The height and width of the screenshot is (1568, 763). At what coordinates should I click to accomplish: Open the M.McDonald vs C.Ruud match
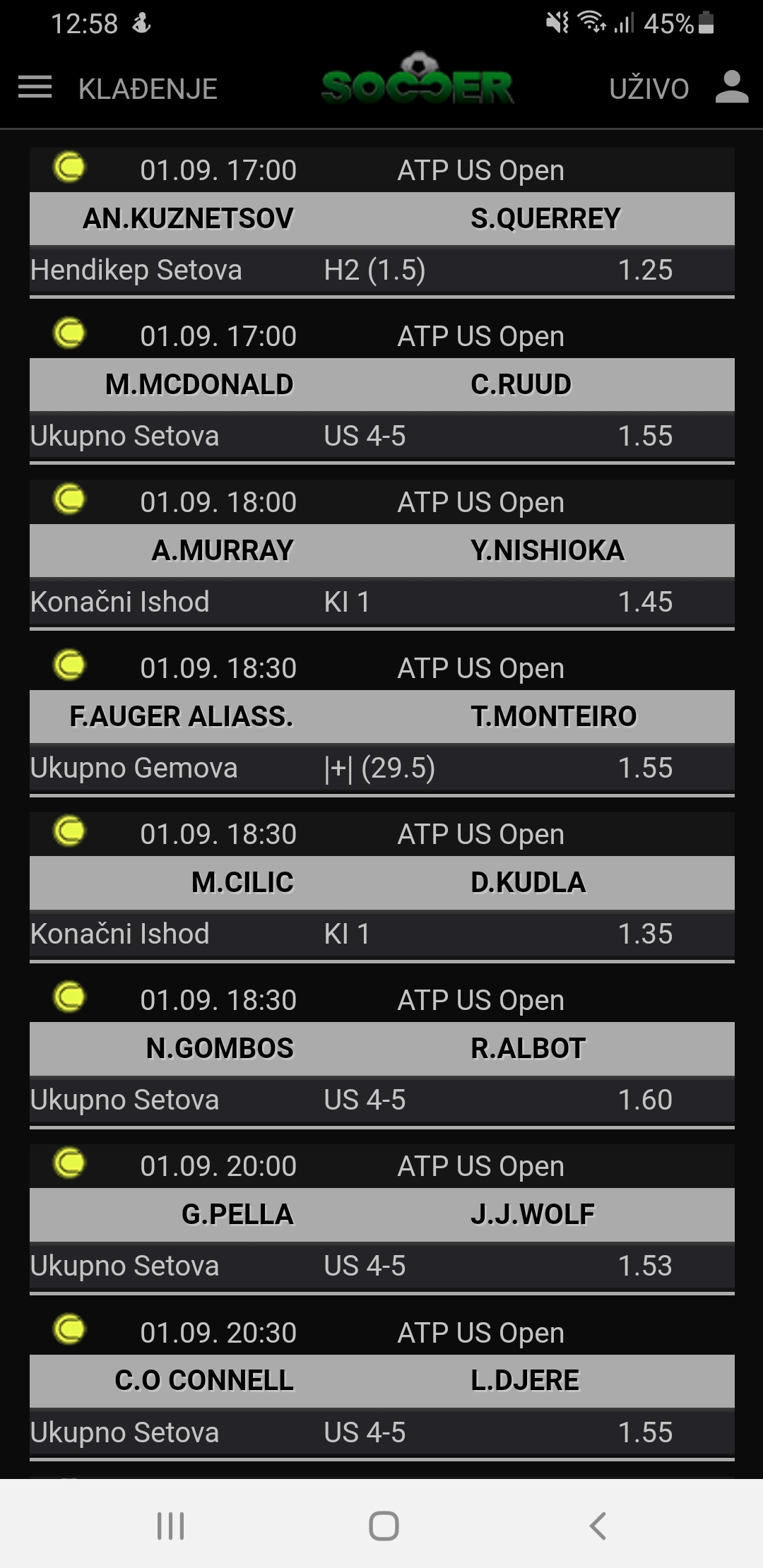tap(382, 385)
